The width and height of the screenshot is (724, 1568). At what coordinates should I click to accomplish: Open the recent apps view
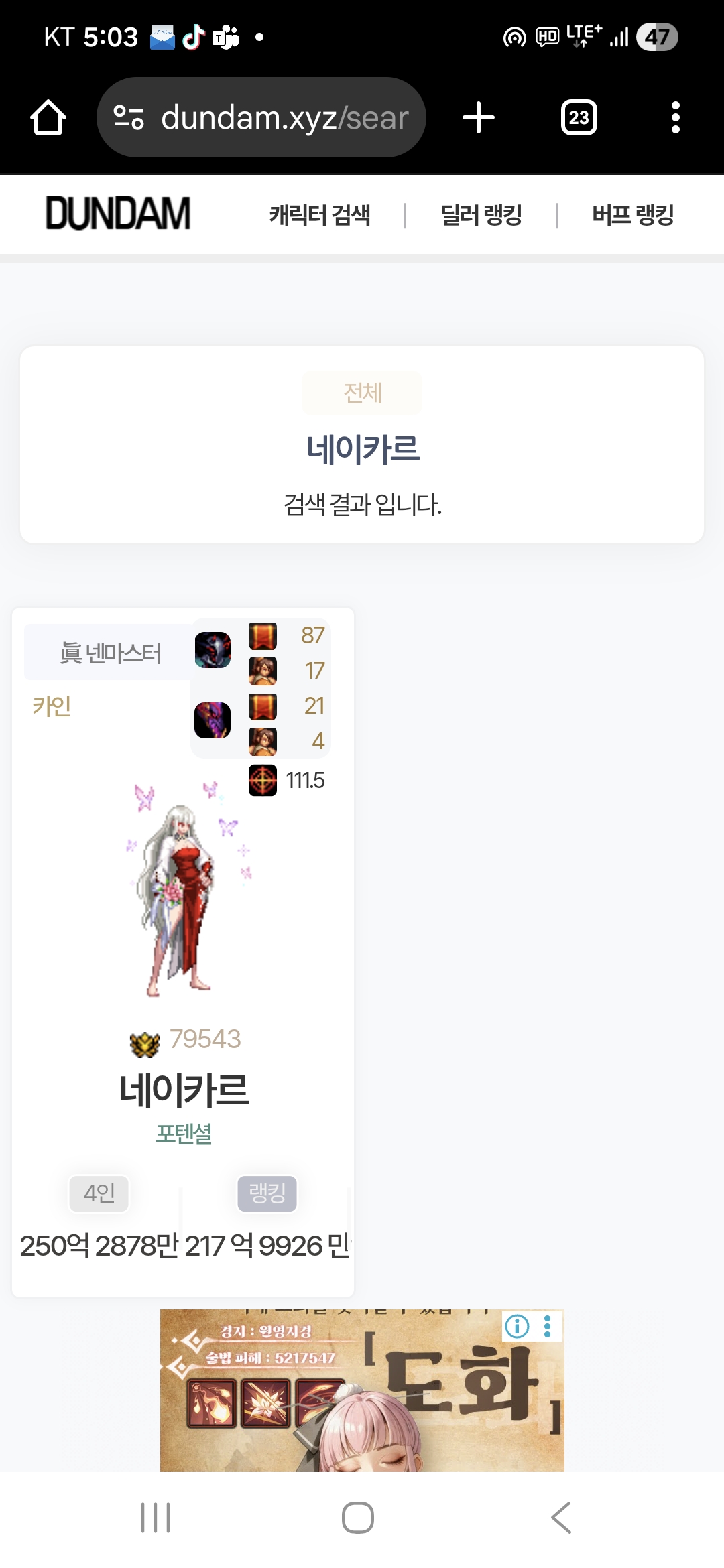(x=156, y=1518)
